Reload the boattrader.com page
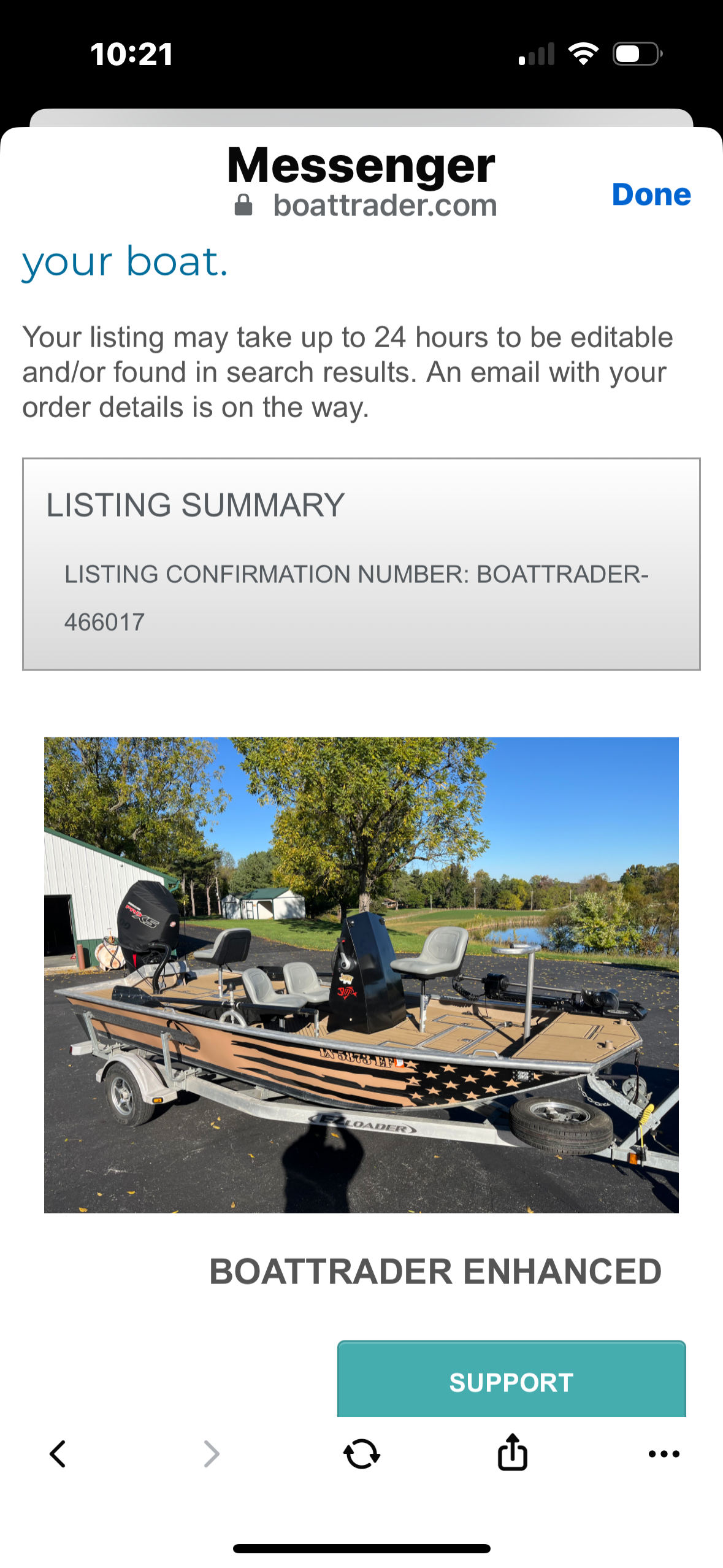This screenshot has height=1568, width=723. click(361, 1453)
